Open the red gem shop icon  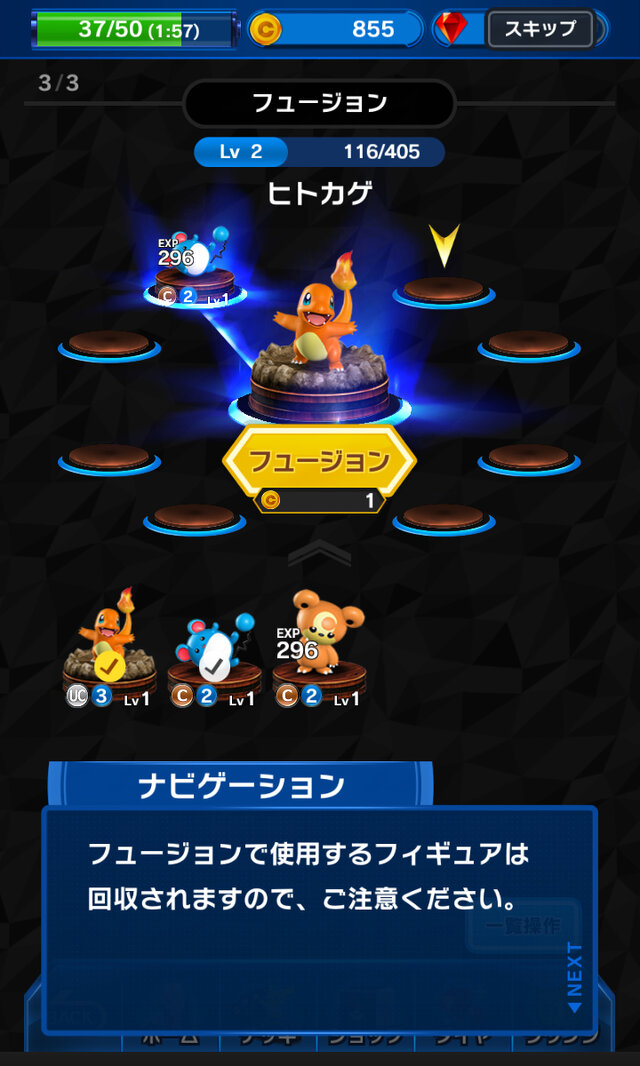(x=453, y=29)
